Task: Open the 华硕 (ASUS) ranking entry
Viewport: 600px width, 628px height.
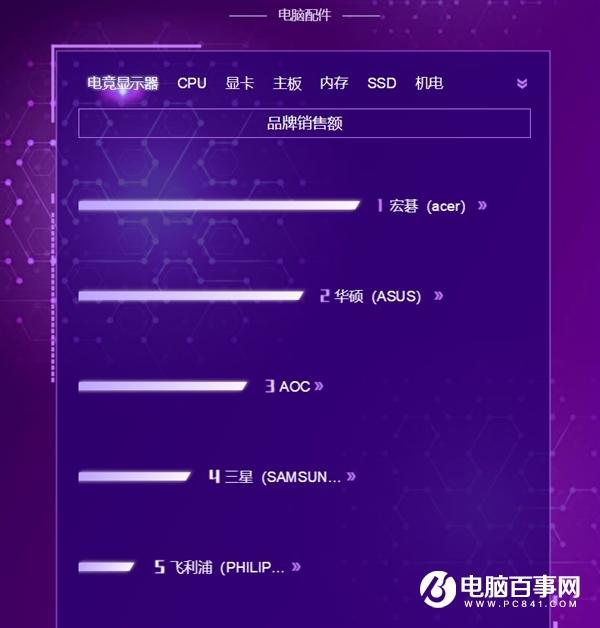Action: tap(378, 296)
